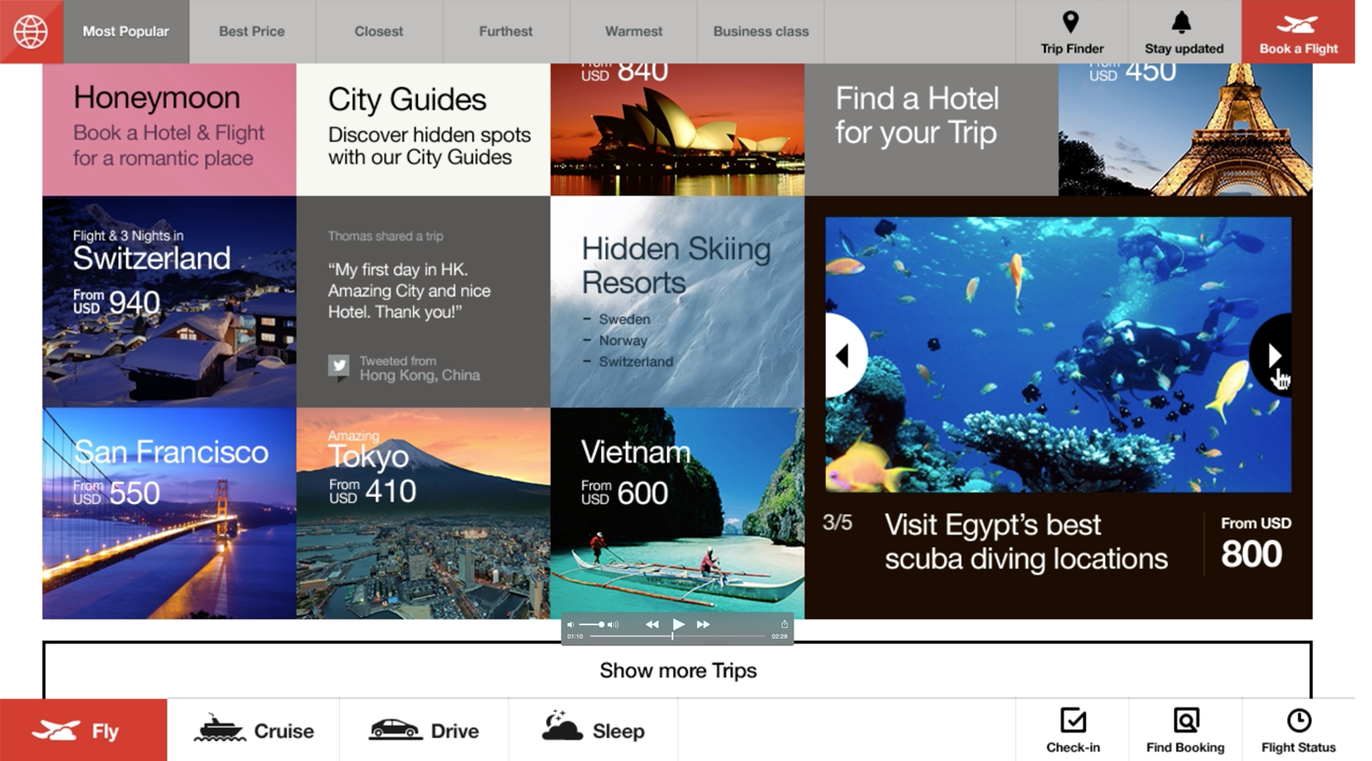The width and height of the screenshot is (1372, 761).
Task: Go to the previous carousel slide
Action: pyautogui.click(x=843, y=355)
